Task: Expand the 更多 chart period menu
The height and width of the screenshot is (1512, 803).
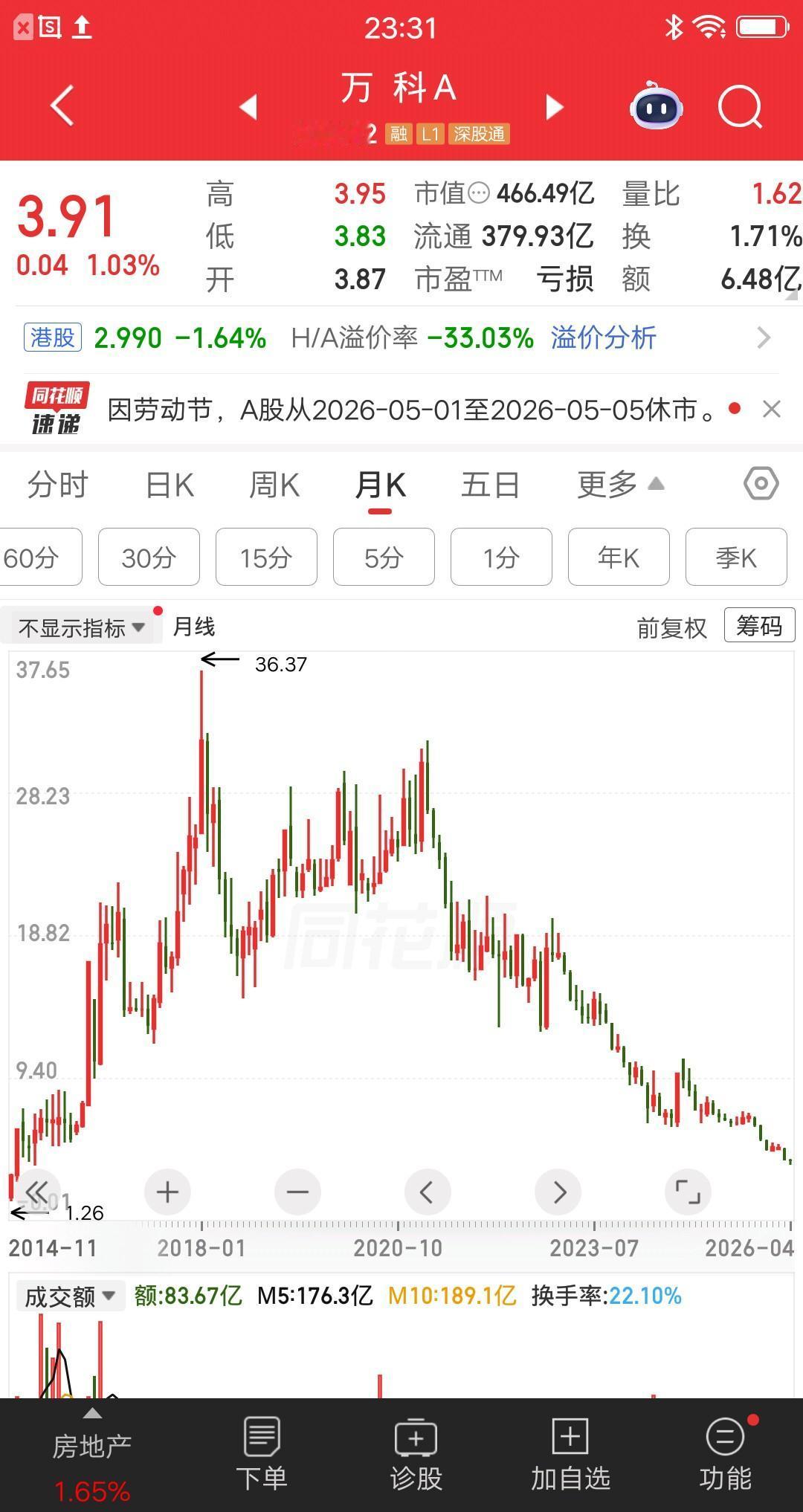Action: click(617, 483)
